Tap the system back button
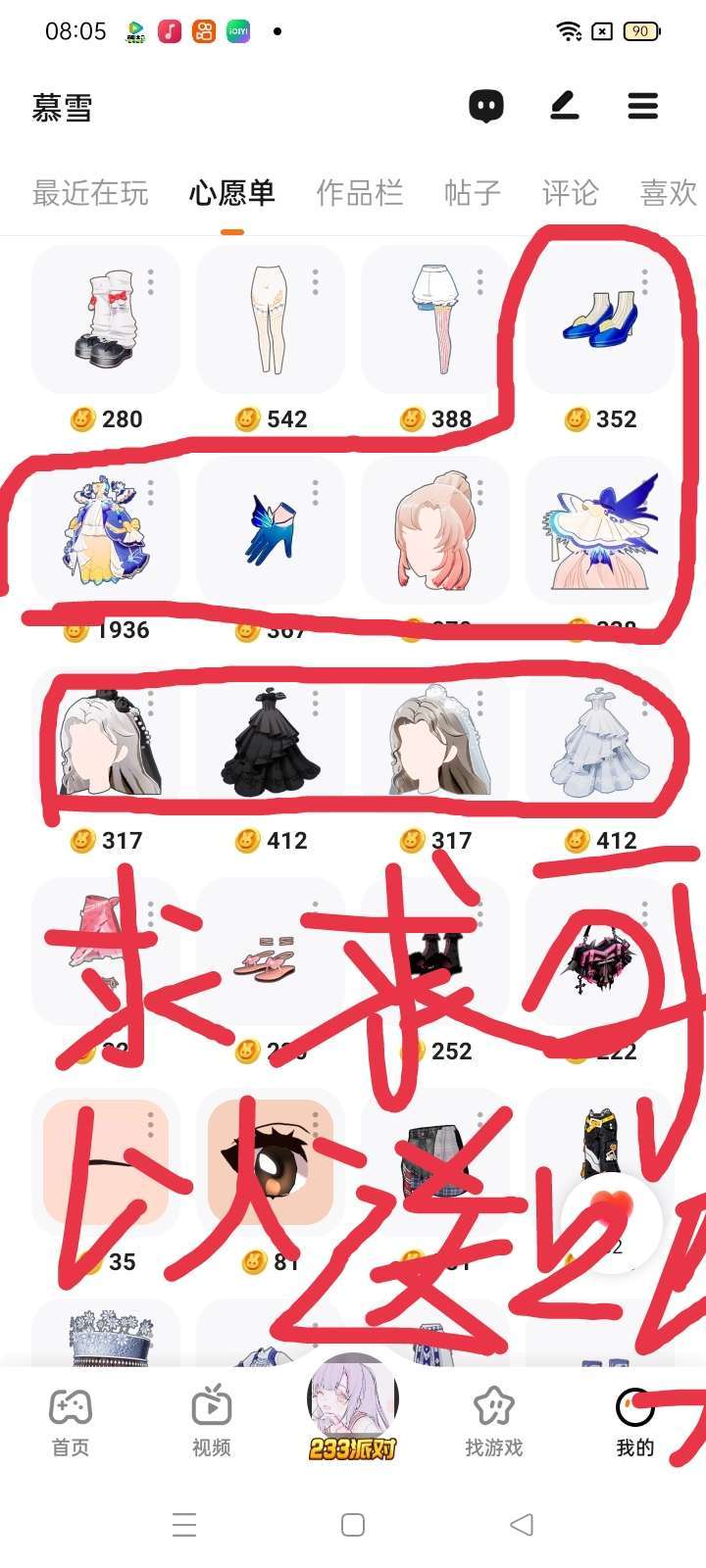The image size is (706, 1568). click(522, 1524)
